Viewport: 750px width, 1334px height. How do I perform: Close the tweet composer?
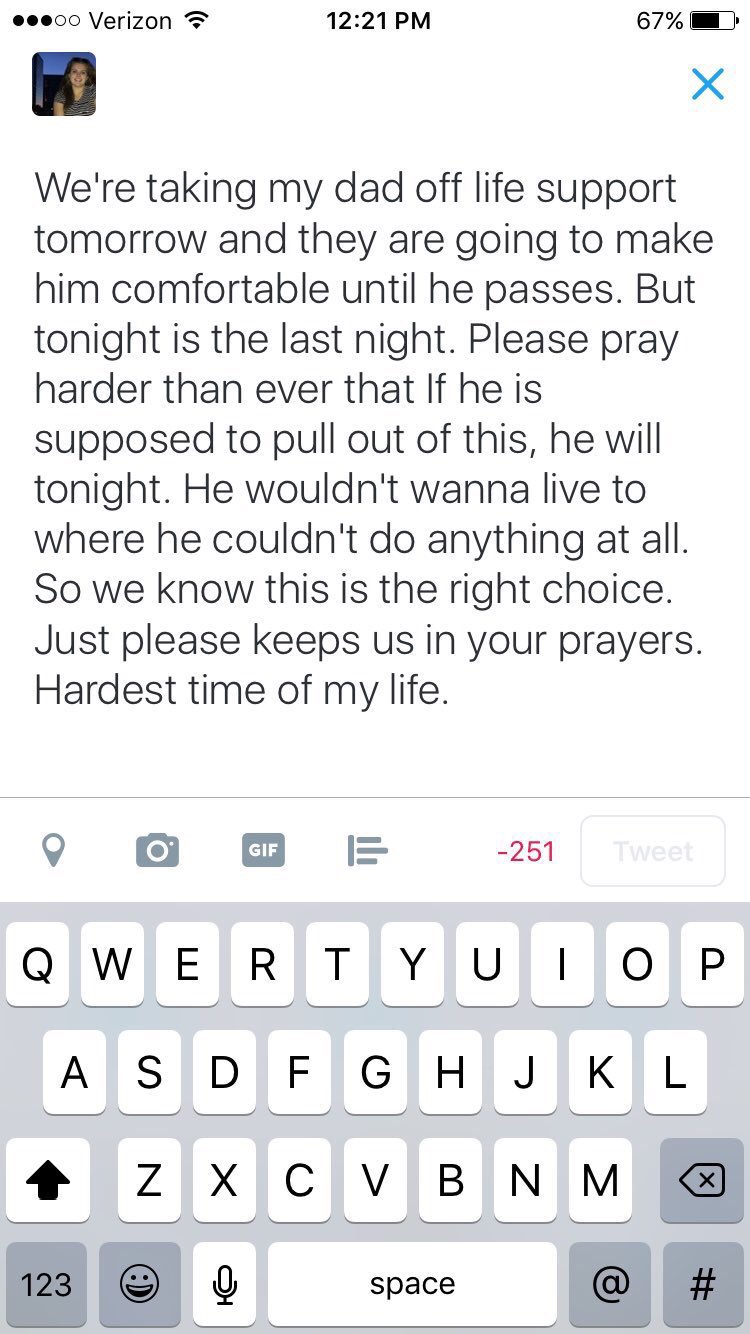pos(707,84)
